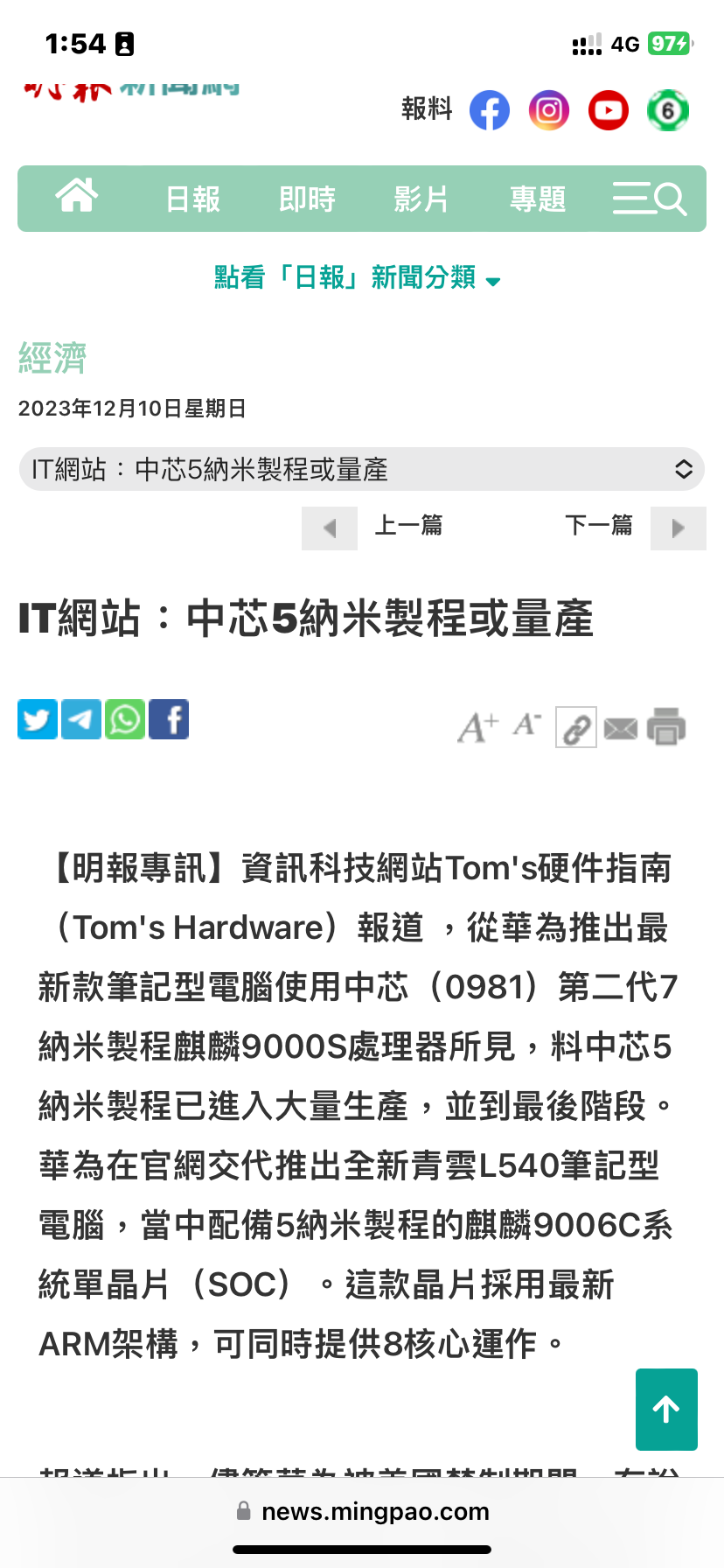Share article via WhatsApp

coord(125,719)
